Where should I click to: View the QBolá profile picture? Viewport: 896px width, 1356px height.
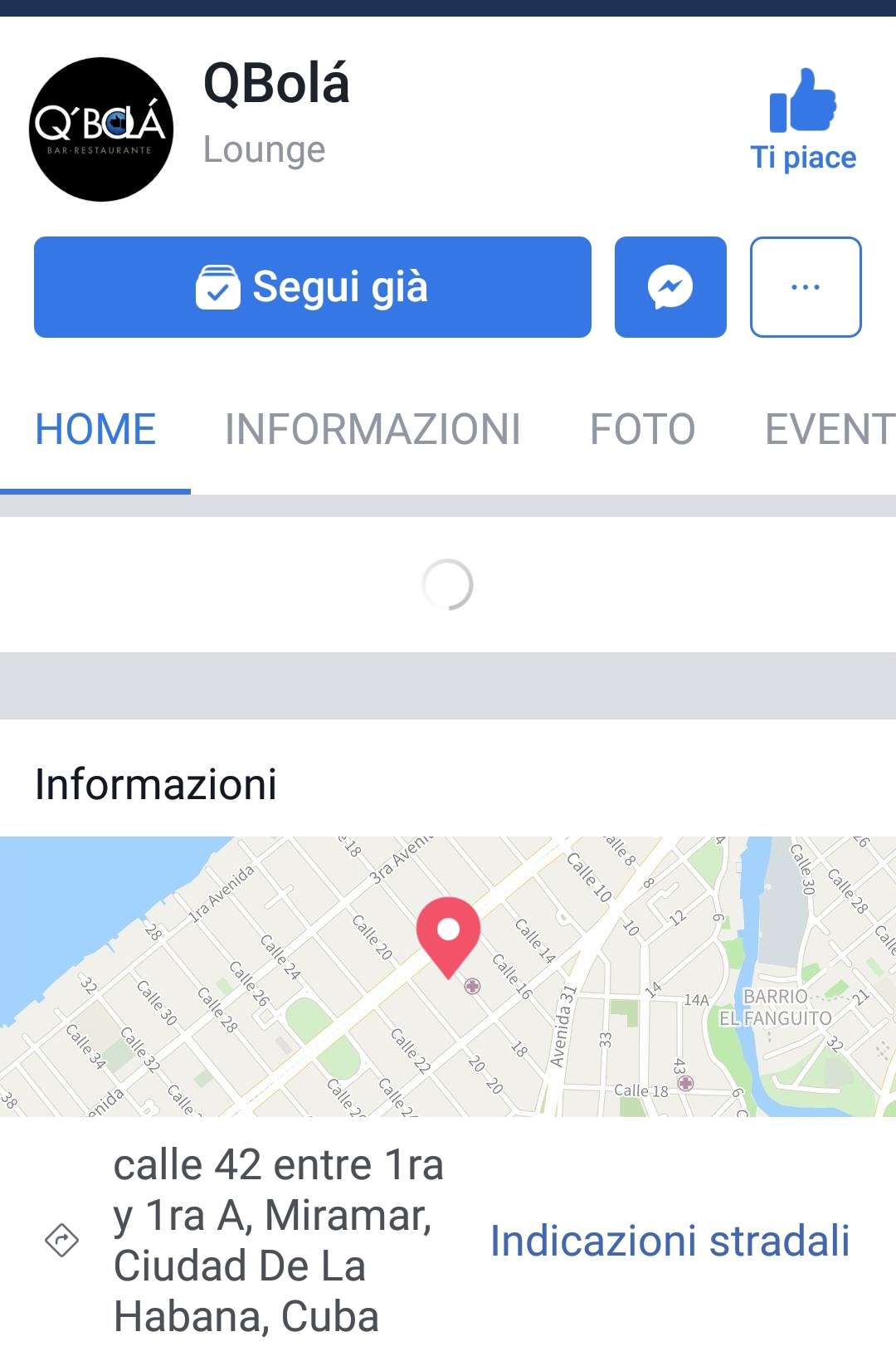101,129
